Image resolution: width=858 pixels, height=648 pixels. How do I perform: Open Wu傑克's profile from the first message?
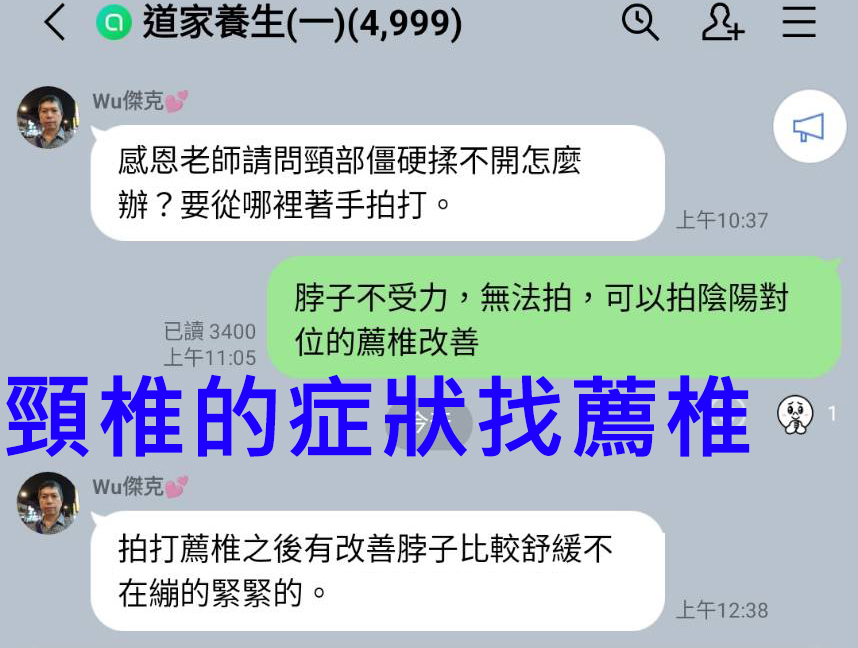(x=47, y=118)
